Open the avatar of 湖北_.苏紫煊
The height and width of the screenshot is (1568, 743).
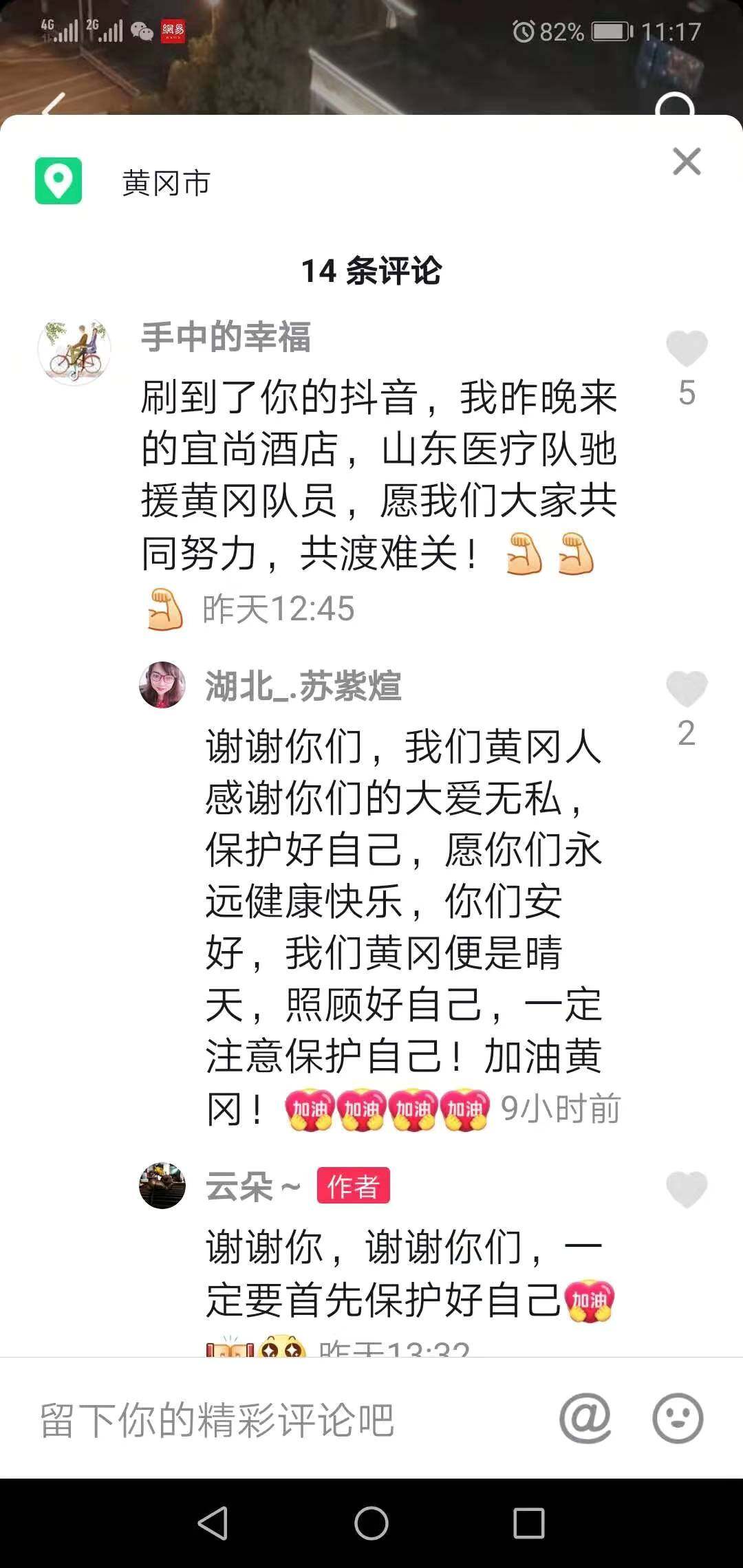click(x=162, y=685)
